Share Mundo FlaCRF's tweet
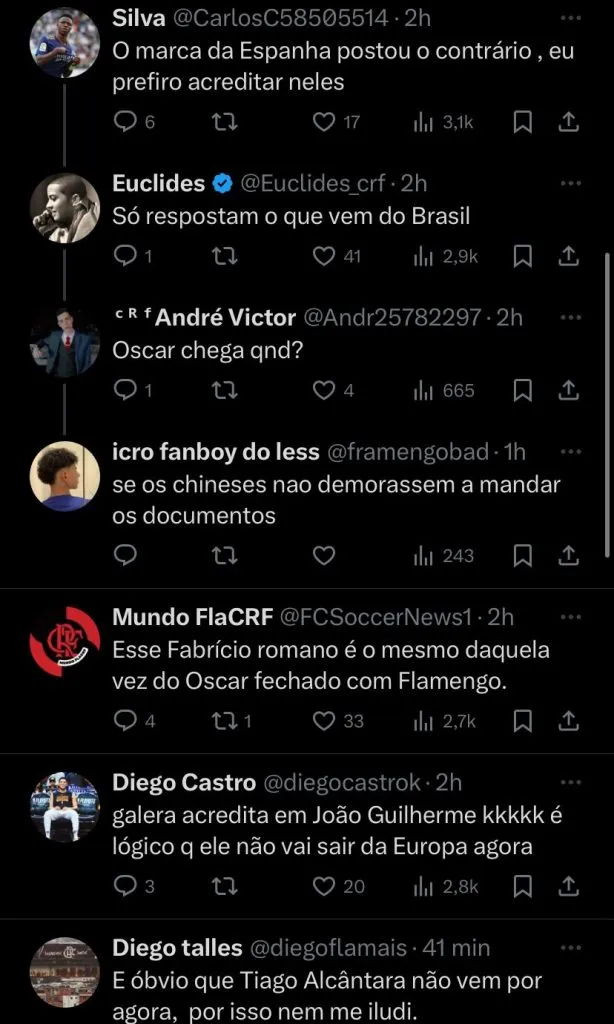Screen dimensions: 614x1024 [567, 721]
